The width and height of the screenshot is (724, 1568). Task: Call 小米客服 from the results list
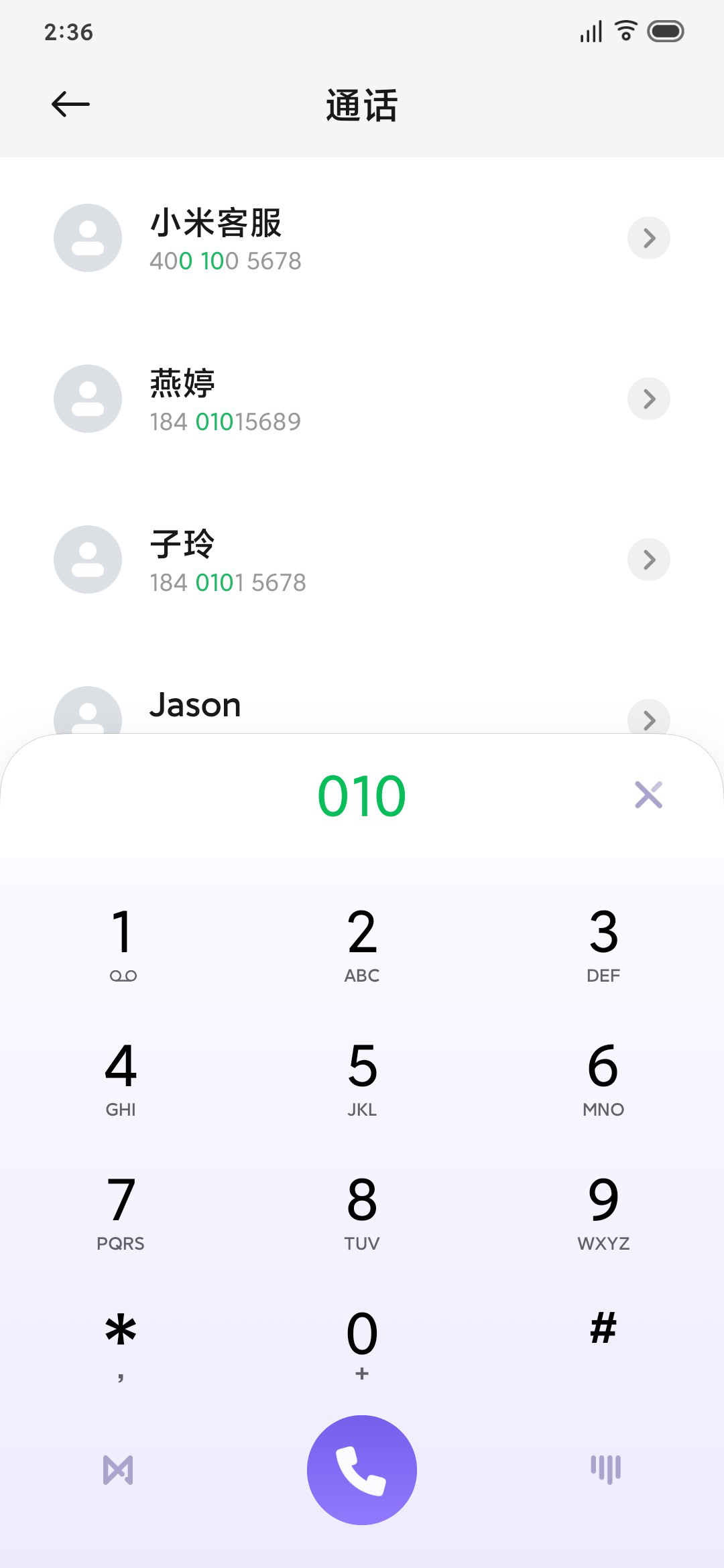[362, 238]
